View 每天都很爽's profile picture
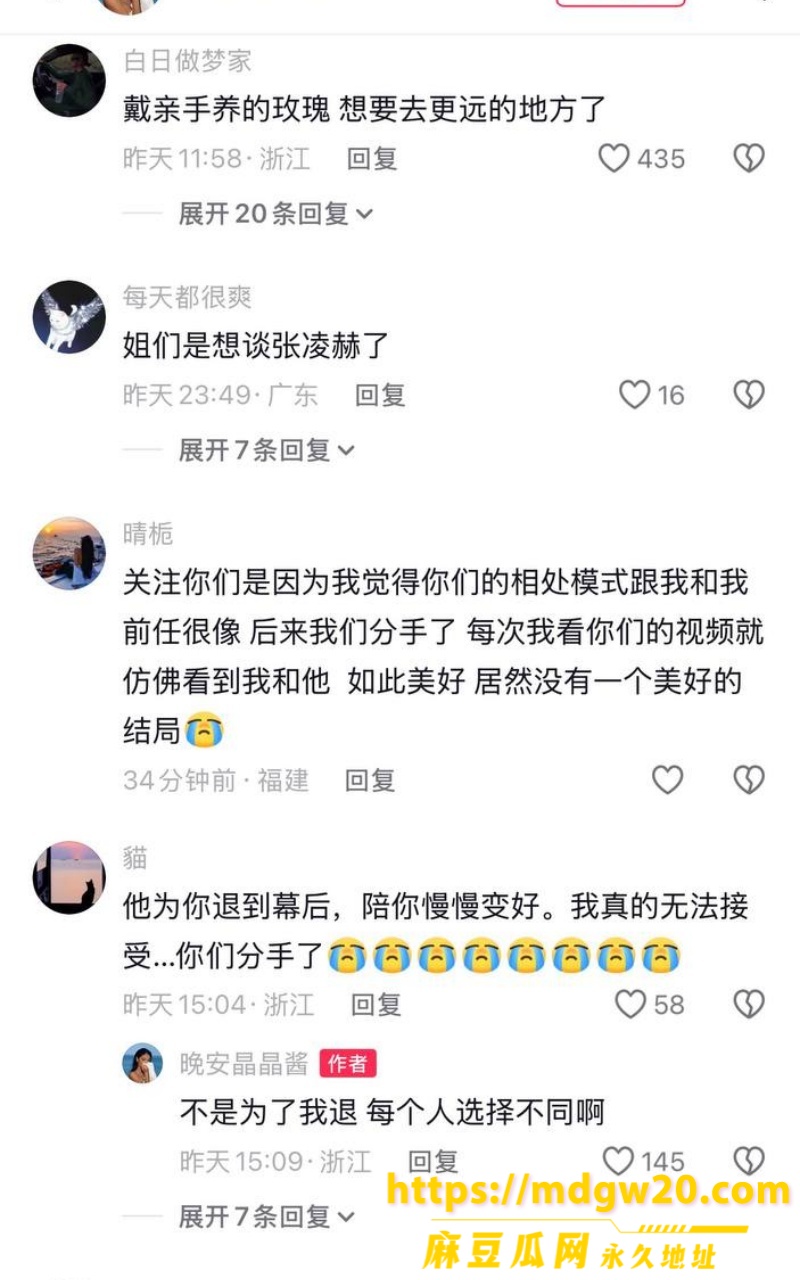The height and width of the screenshot is (1280, 800). click(69, 316)
